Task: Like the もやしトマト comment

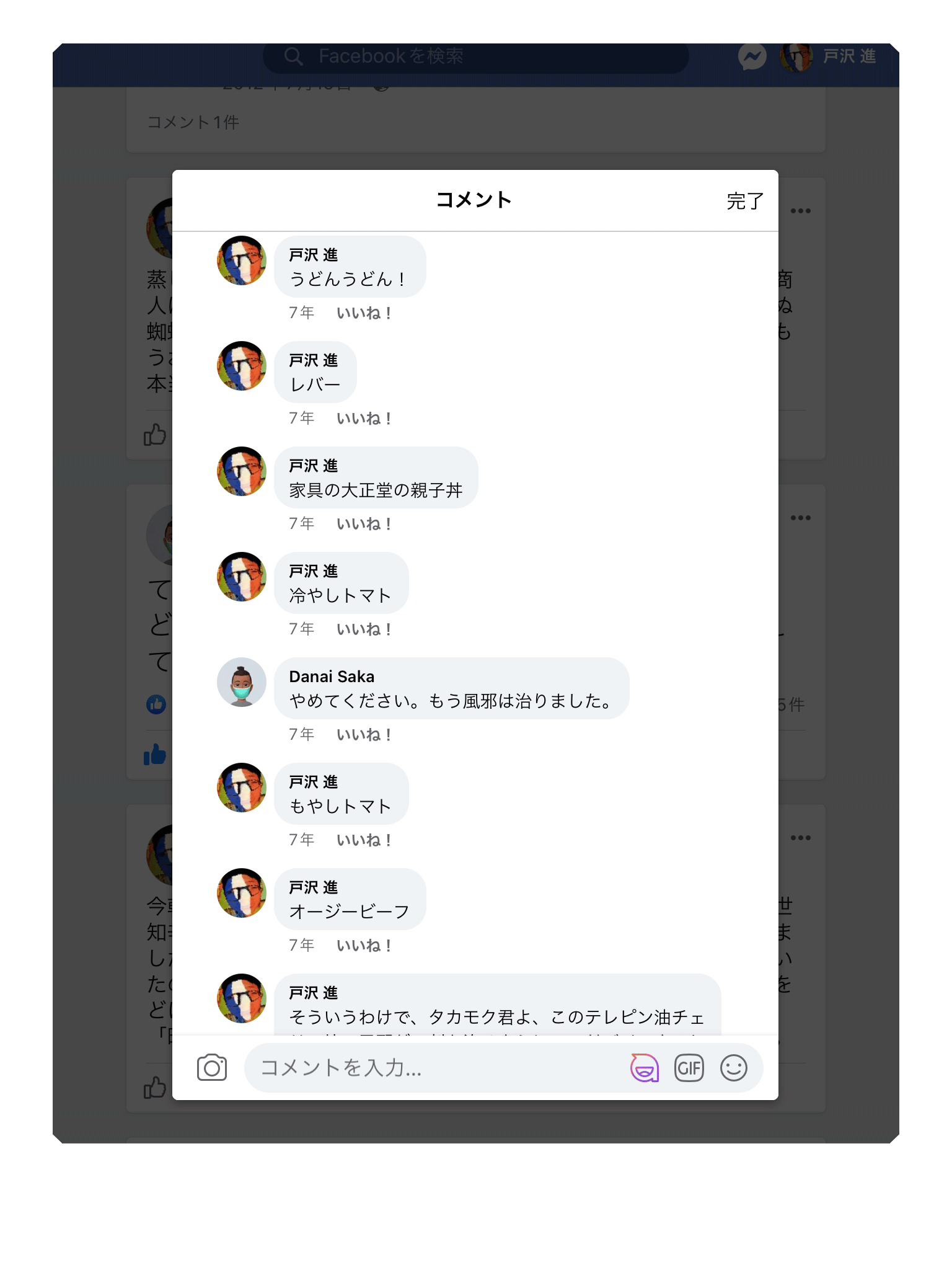Action: [364, 840]
